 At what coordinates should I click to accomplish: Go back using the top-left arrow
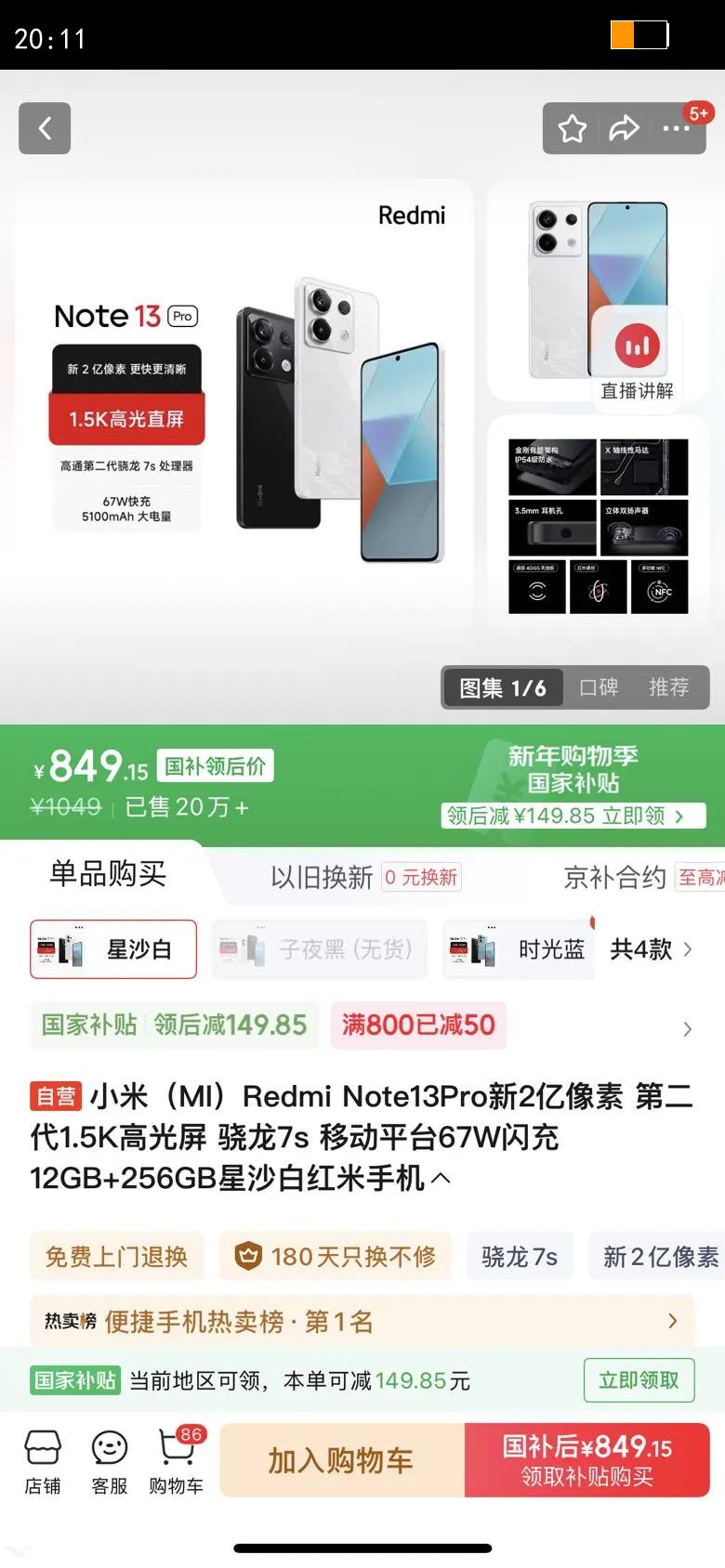coord(44,128)
